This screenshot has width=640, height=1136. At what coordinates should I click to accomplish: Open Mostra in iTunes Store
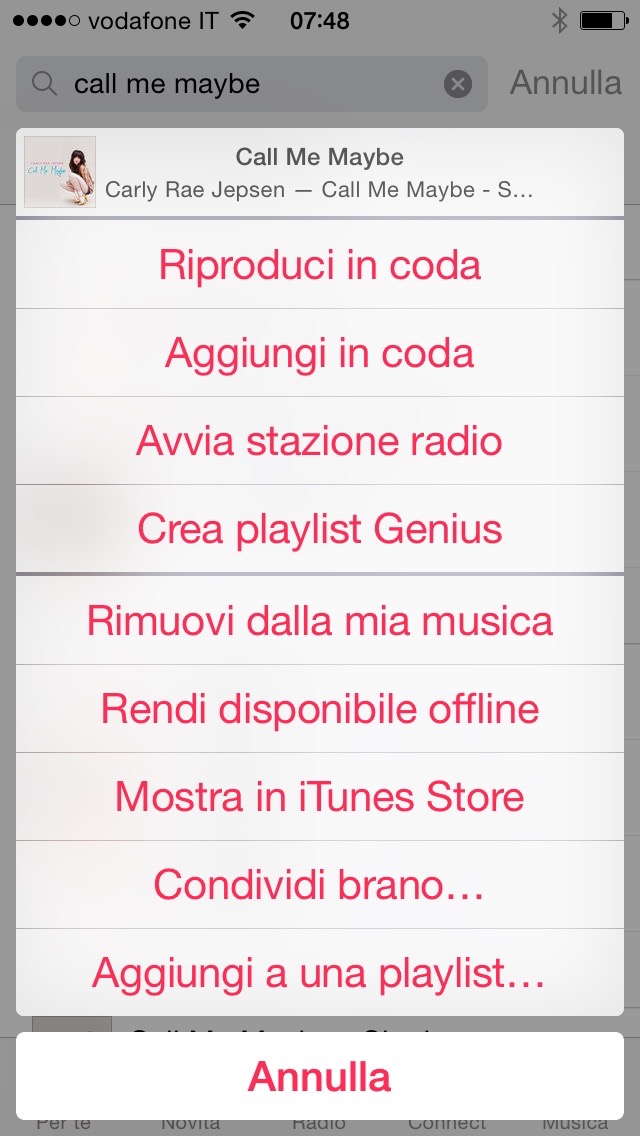pyautogui.click(x=320, y=797)
